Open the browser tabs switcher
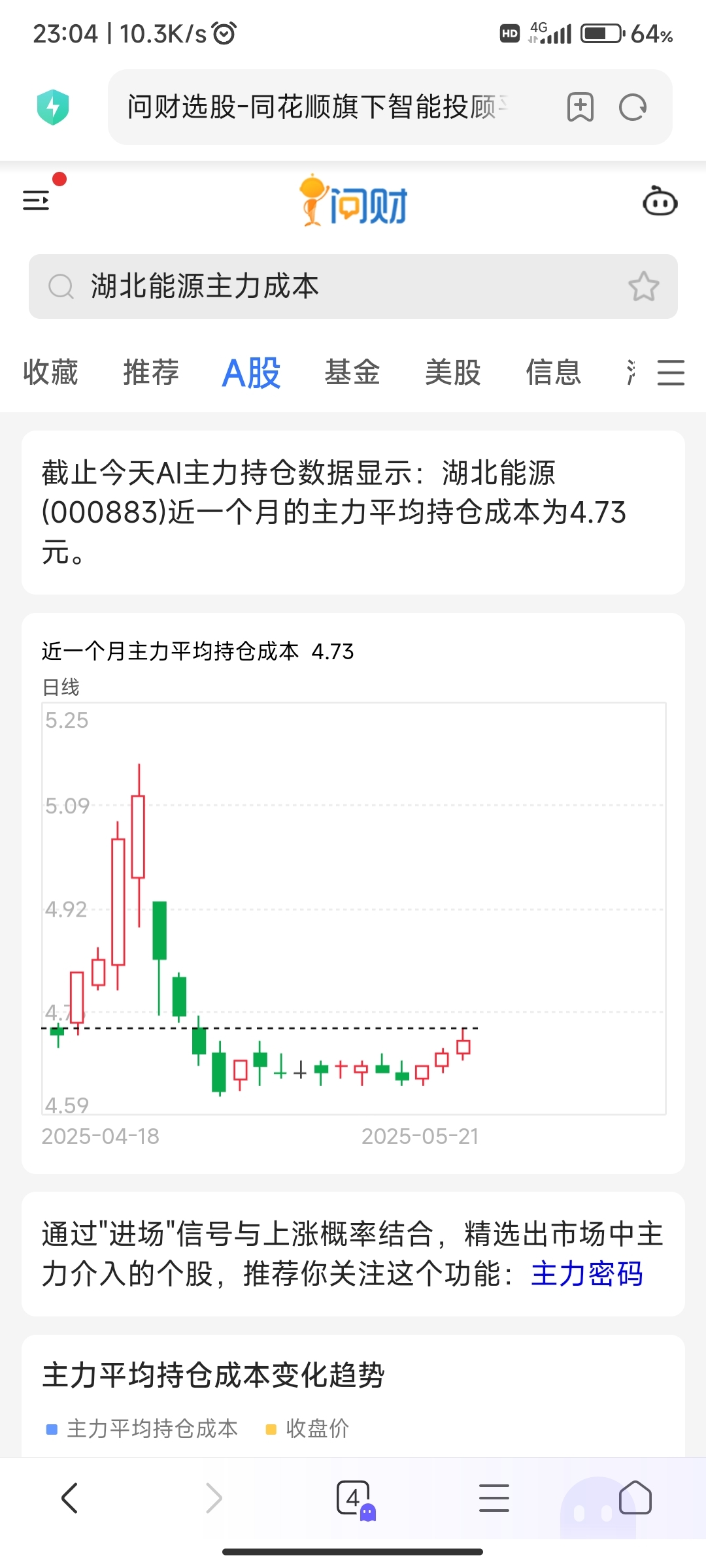This screenshot has height=1568, width=706. 354,1498
